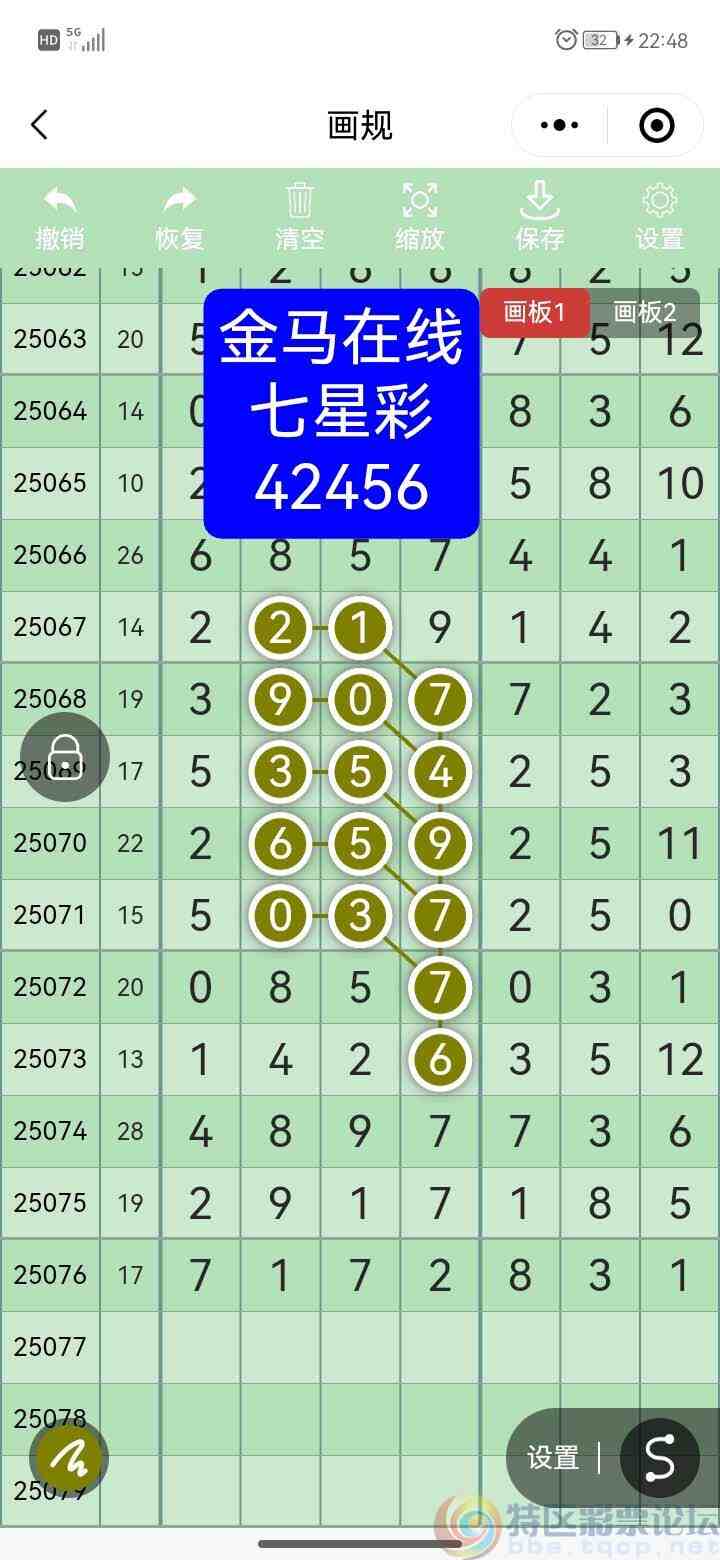Select the S curve drawing tool
Image resolution: width=720 pixels, height=1560 pixels.
660,1459
